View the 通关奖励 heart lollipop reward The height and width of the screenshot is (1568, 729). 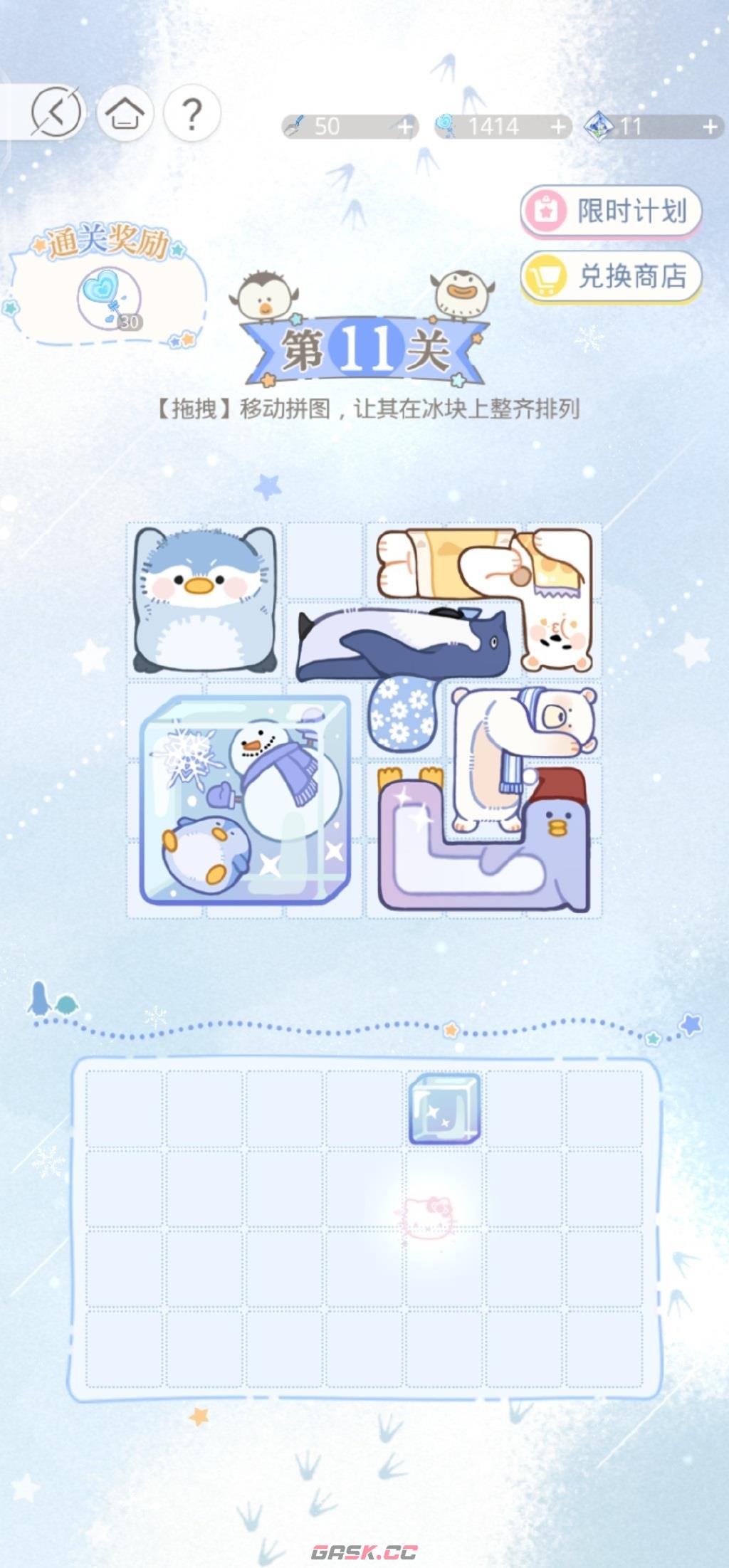108,299
